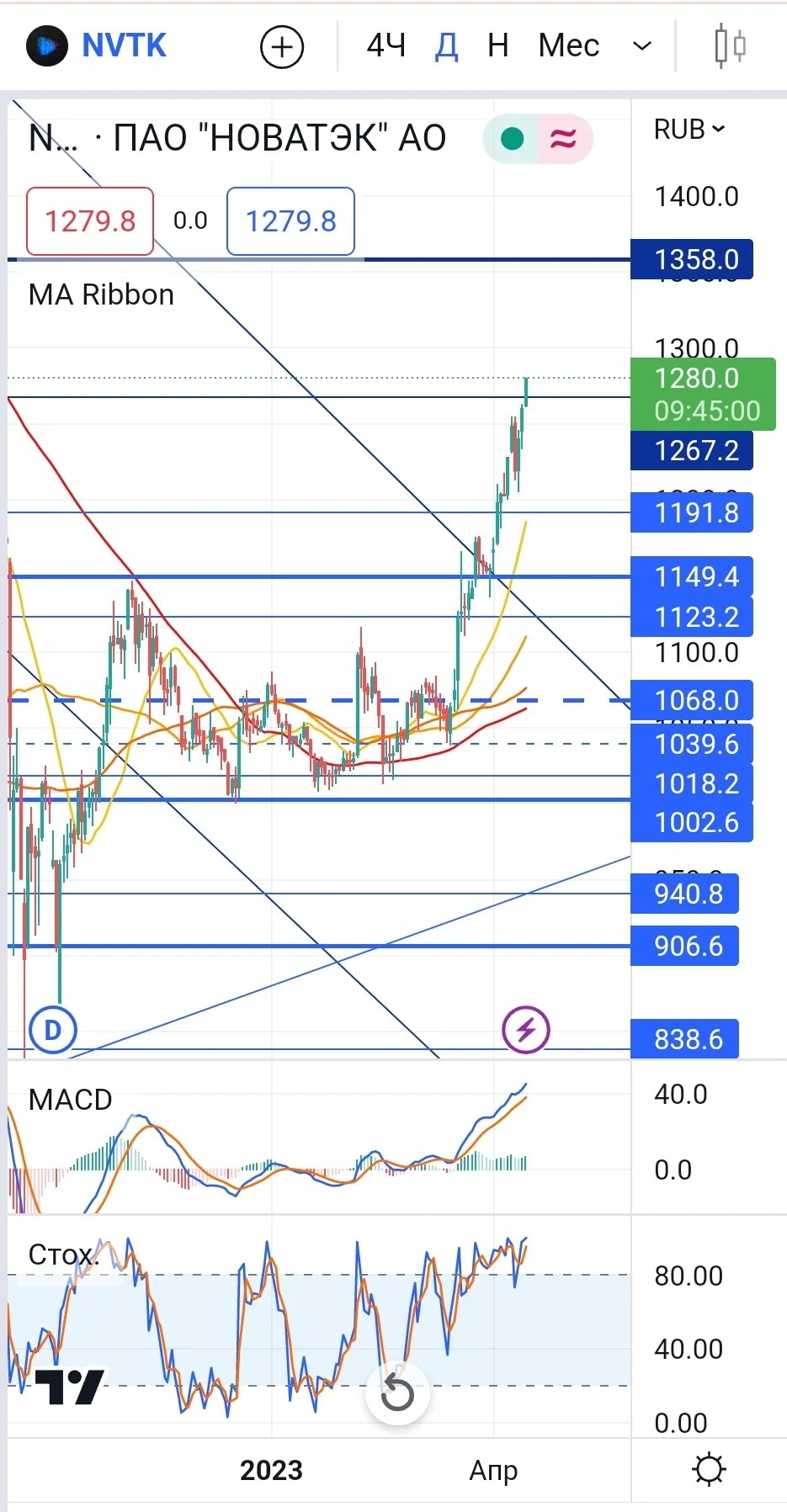Open the candlestick chart type selector

pos(730,46)
